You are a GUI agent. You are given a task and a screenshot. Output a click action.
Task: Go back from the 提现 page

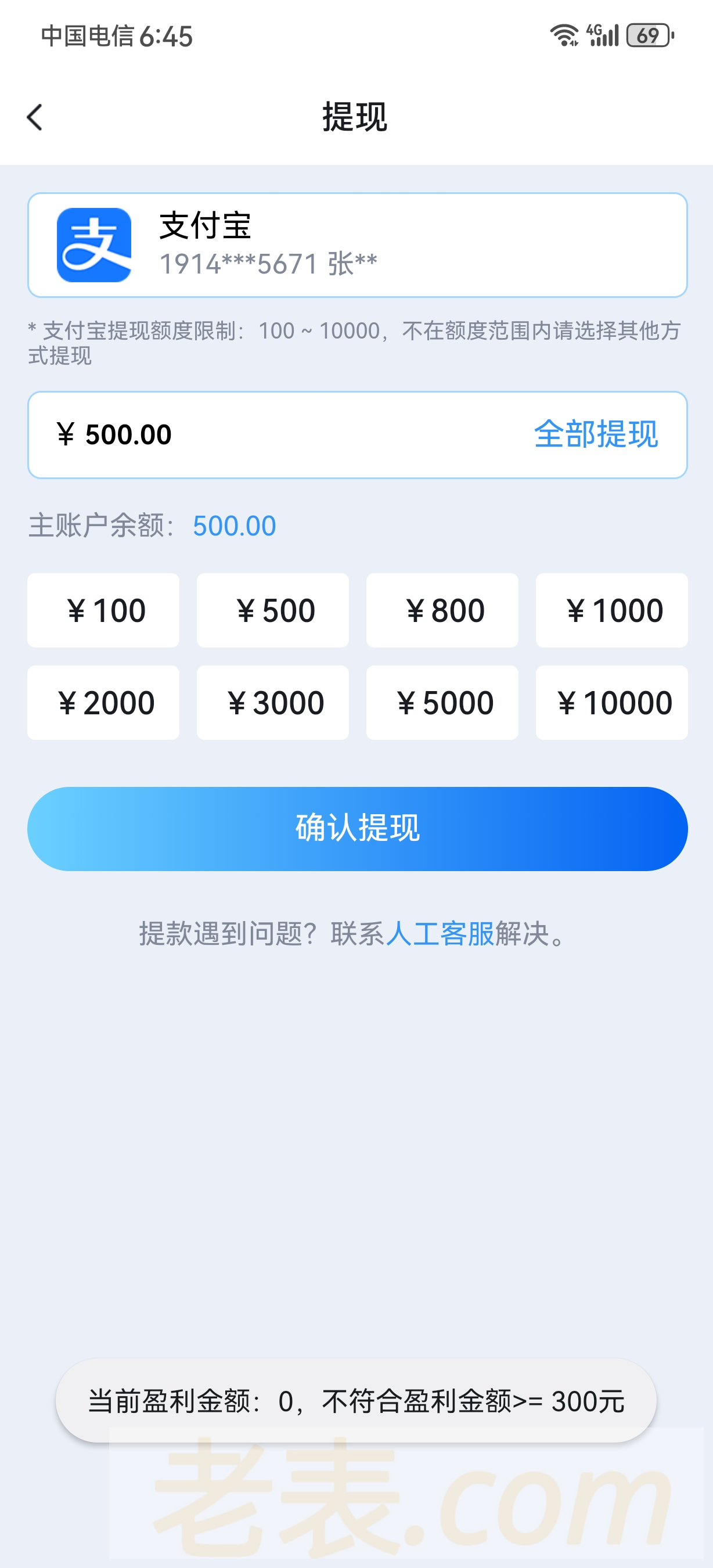coord(35,117)
